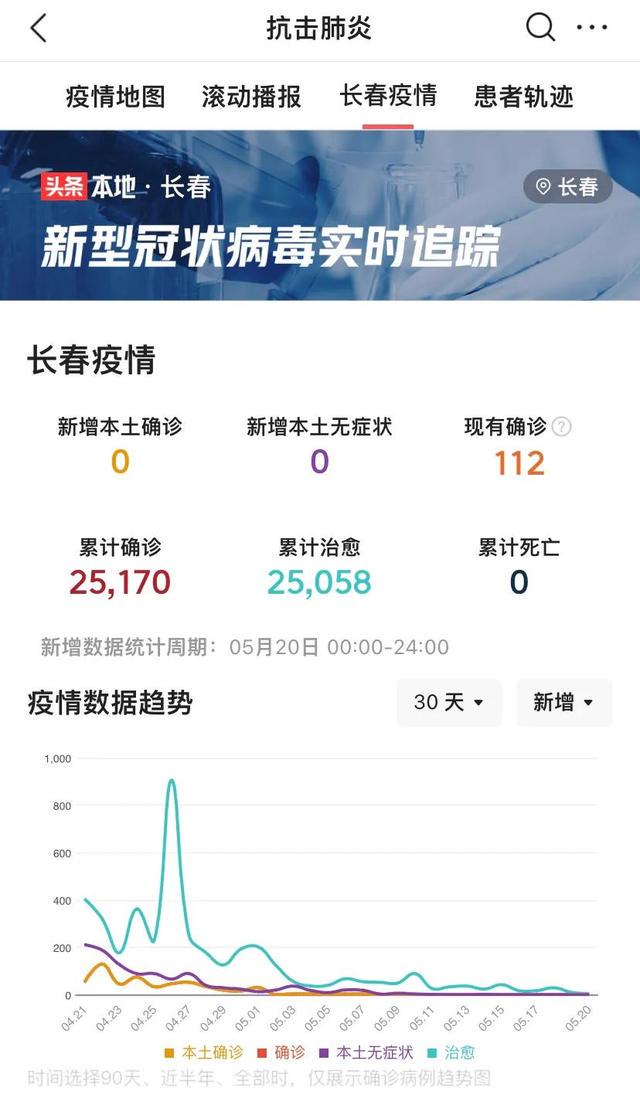Image resolution: width=640 pixels, height=1098 pixels.
Task: Toggle the 本土确诊 series in the legend
Action: click(204, 1052)
